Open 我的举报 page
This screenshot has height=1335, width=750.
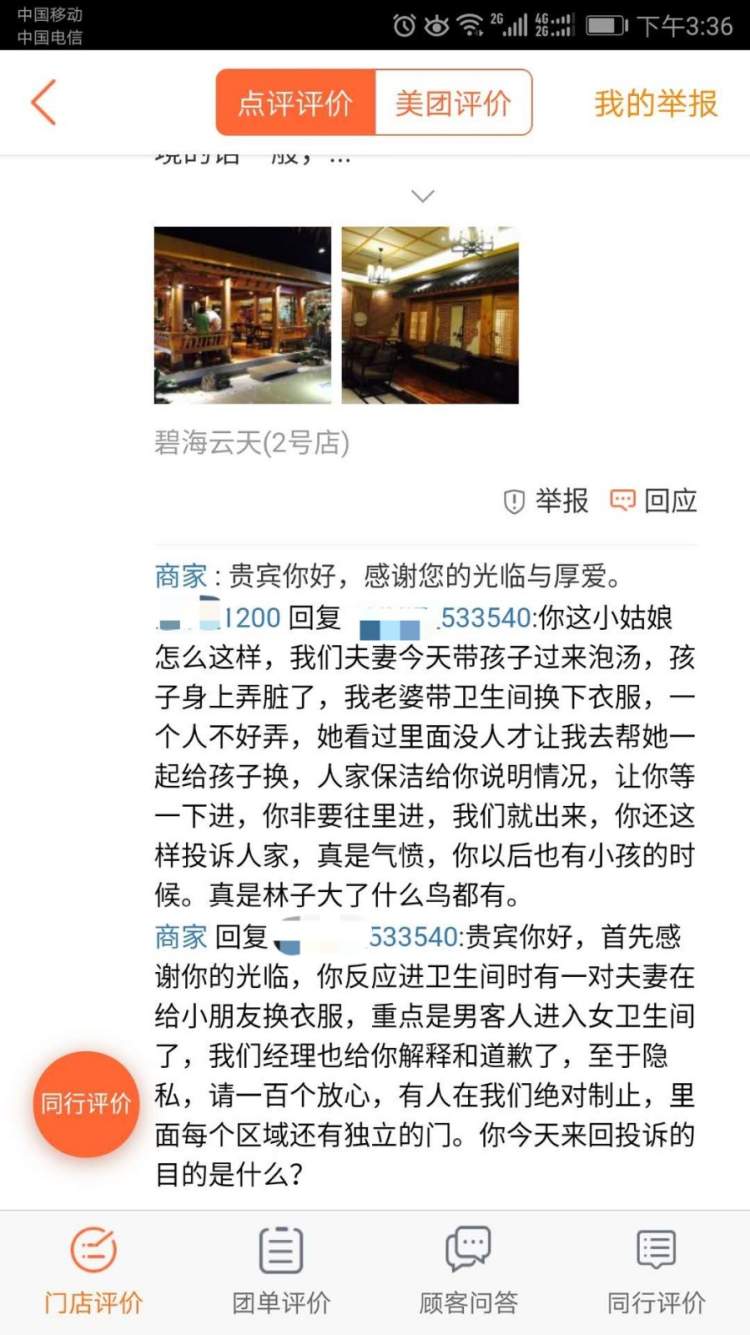[x=656, y=103]
